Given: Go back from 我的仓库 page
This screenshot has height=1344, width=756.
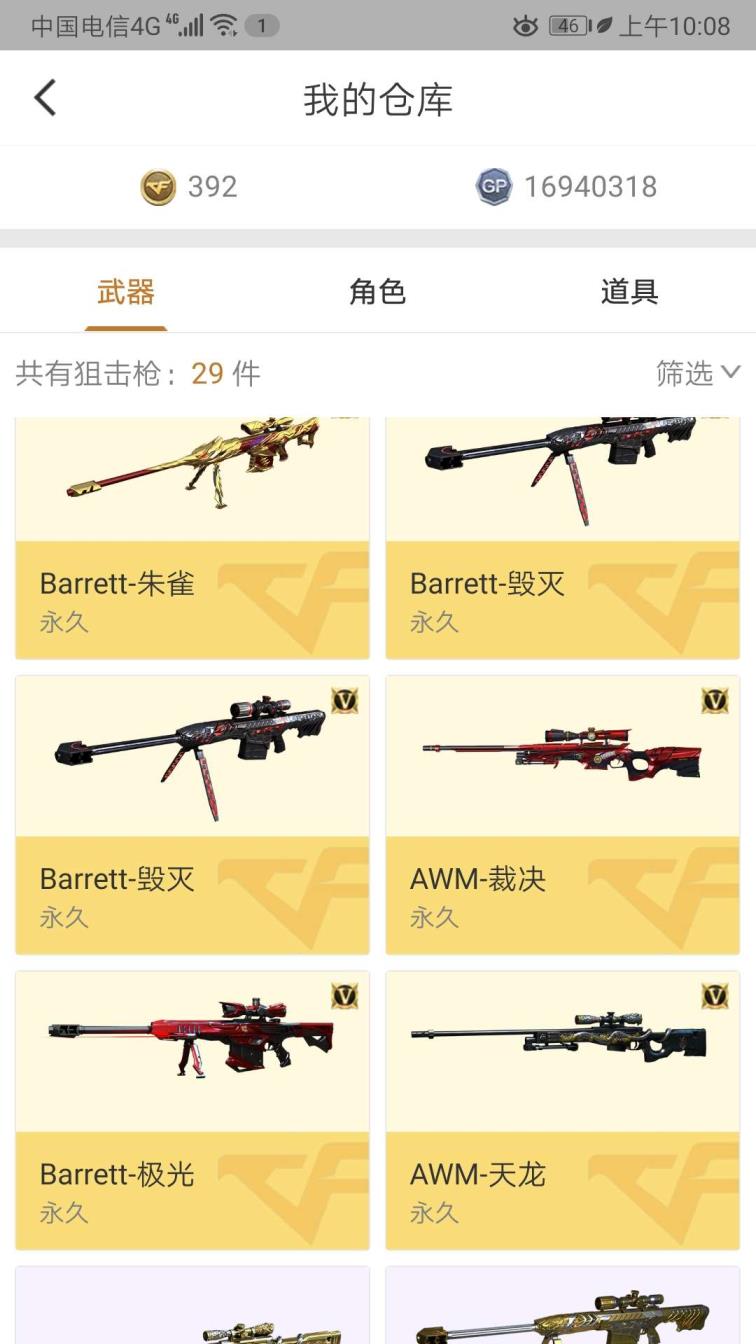Looking at the screenshot, I should pos(45,99).
